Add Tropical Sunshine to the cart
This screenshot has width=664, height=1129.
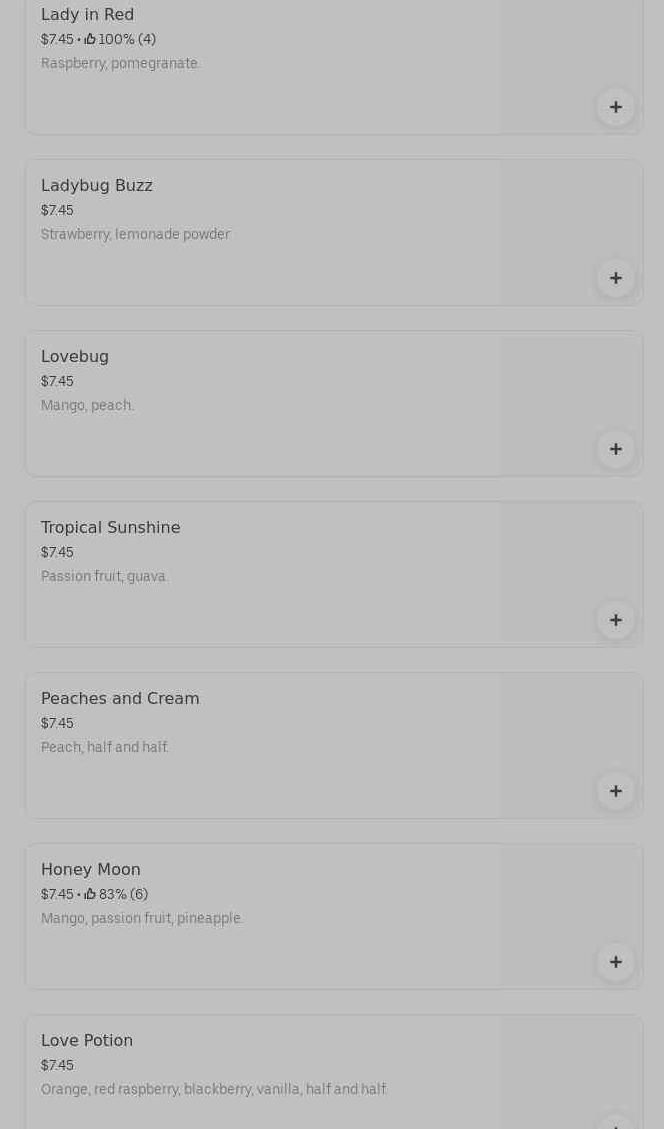coord(615,620)
